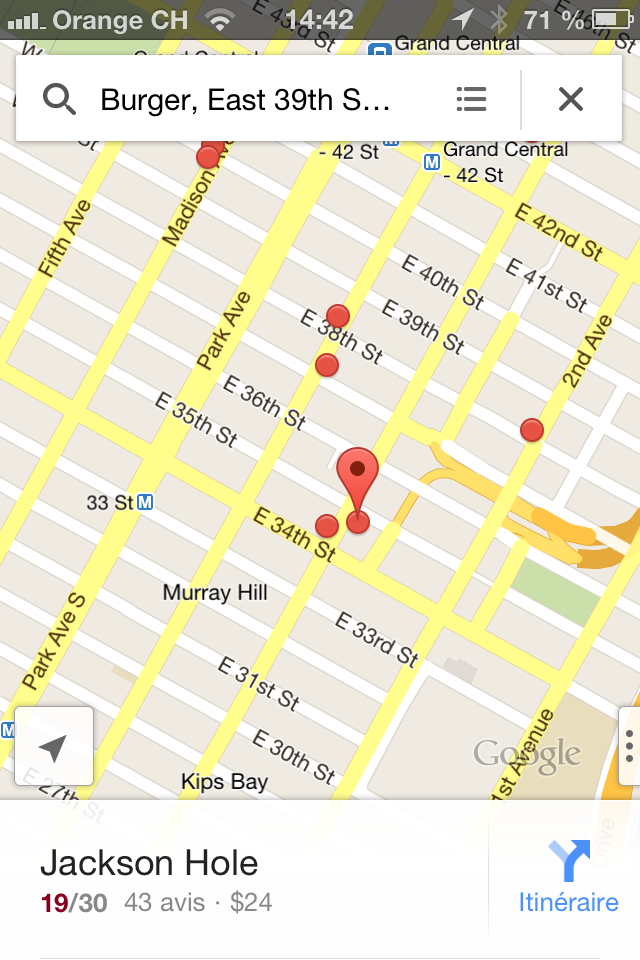Center the map on my location
Image resolution: width=640 pixels, height=960 pixels.
[x=54, y=747]
